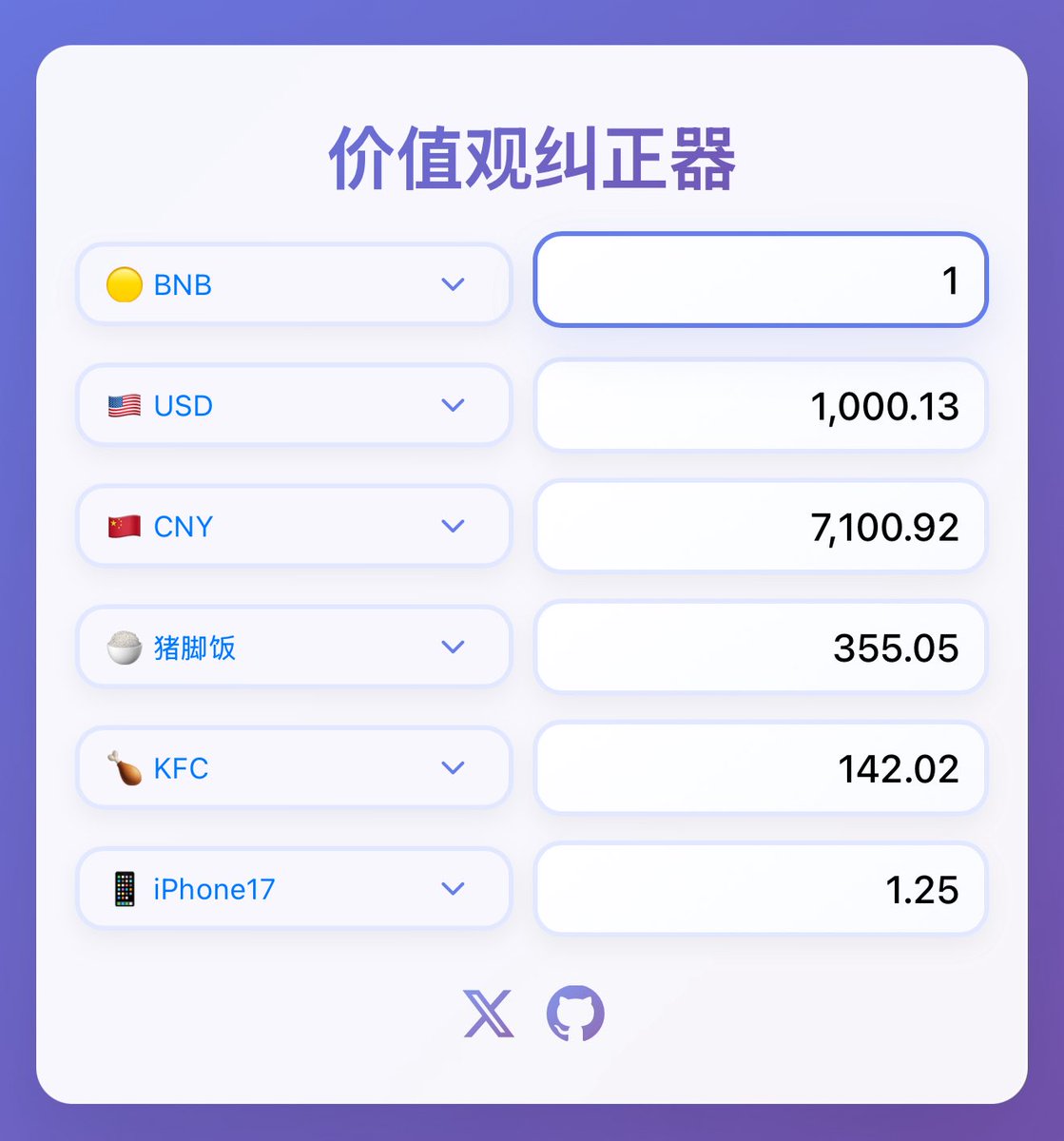Viewport: 1064px width, 1141px height.
Task: Open the USD currency dropdown
Action: pos(294,405)
